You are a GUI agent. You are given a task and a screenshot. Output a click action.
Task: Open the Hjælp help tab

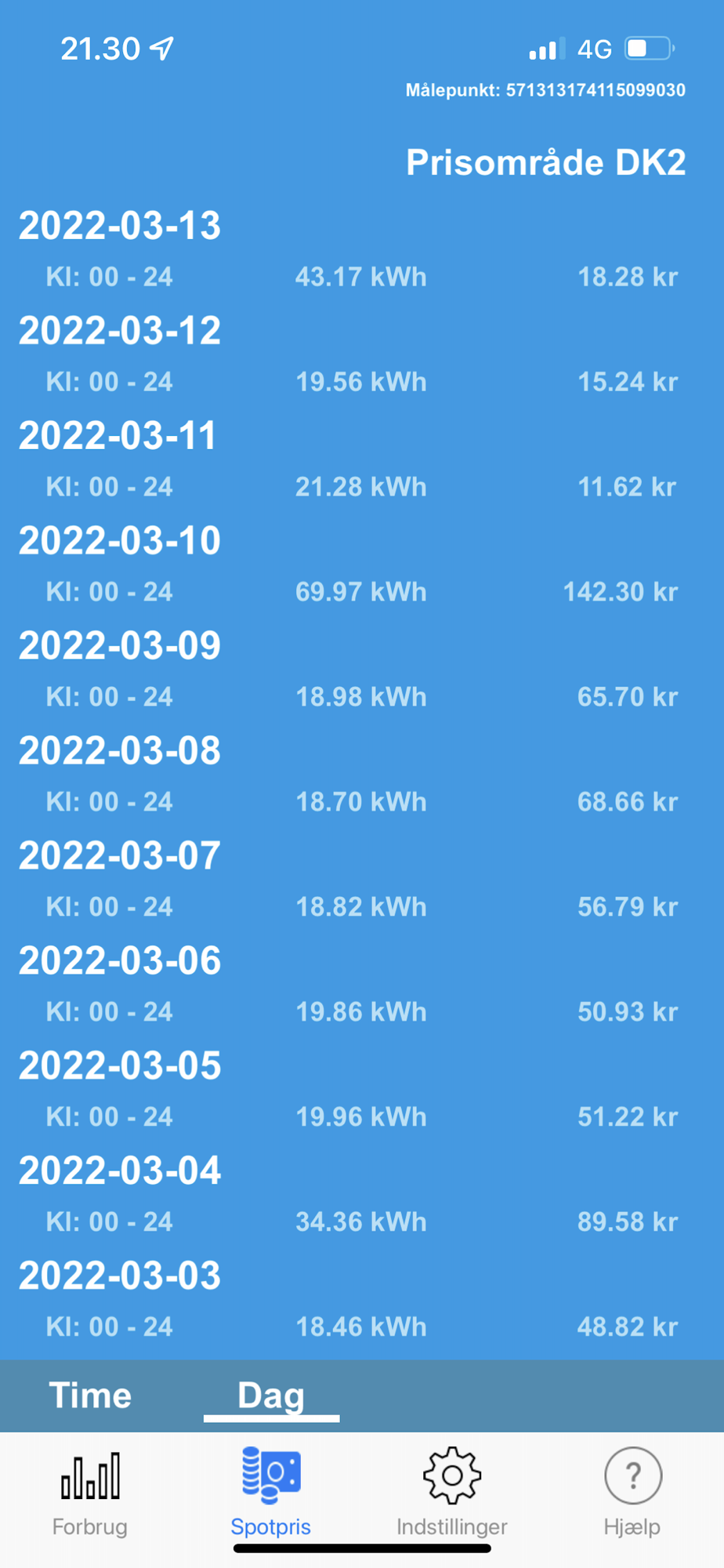632,1493
